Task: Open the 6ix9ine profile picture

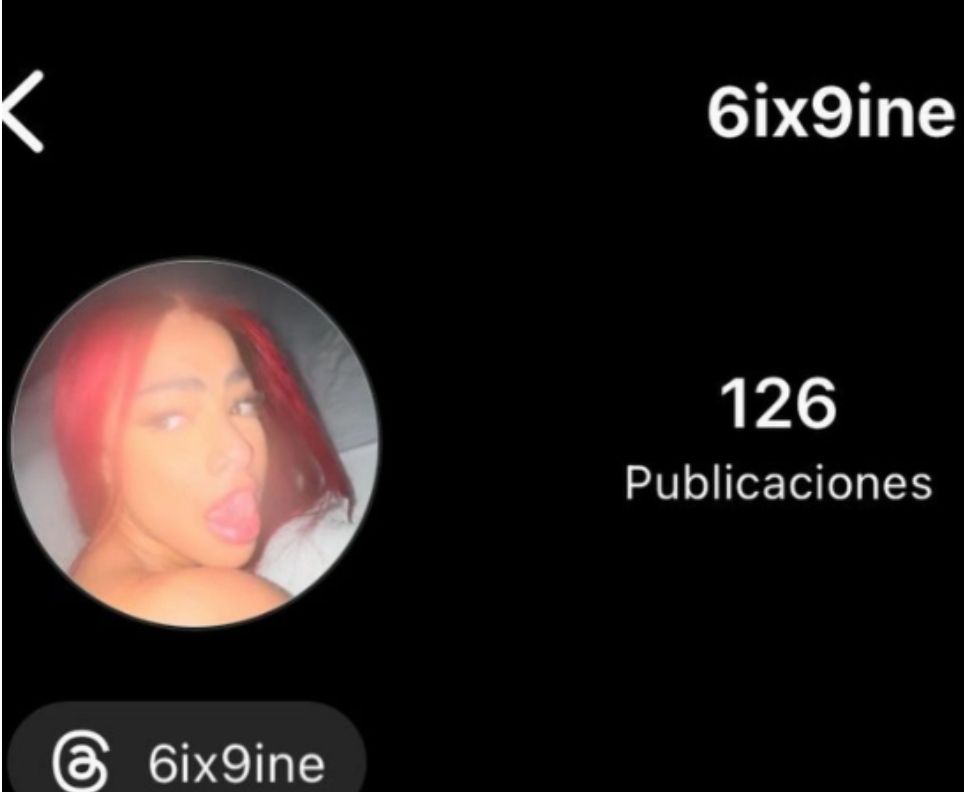Action: pos(194,443)
